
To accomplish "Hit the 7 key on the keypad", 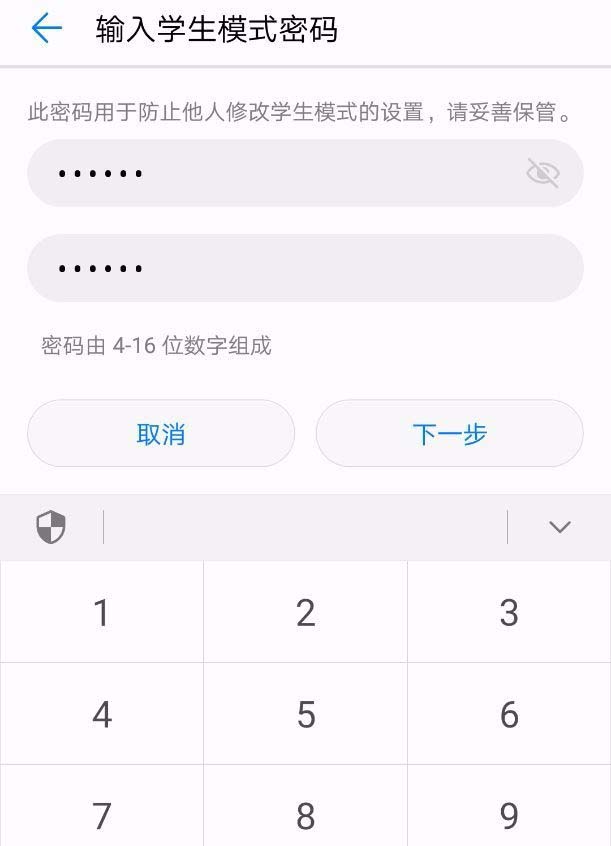I will coord(101,814).
